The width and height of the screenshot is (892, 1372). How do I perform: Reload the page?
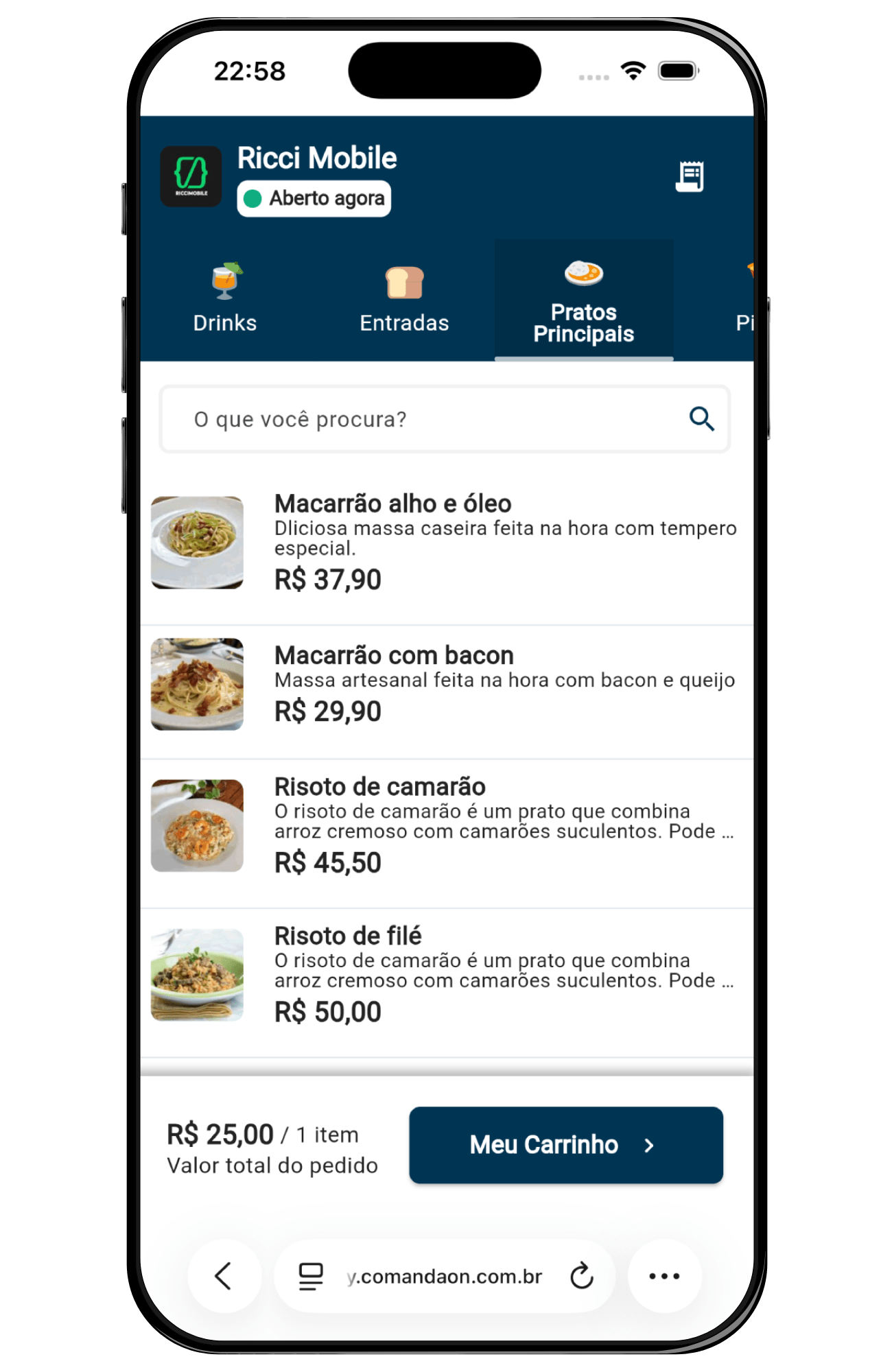pos(581,1276)
